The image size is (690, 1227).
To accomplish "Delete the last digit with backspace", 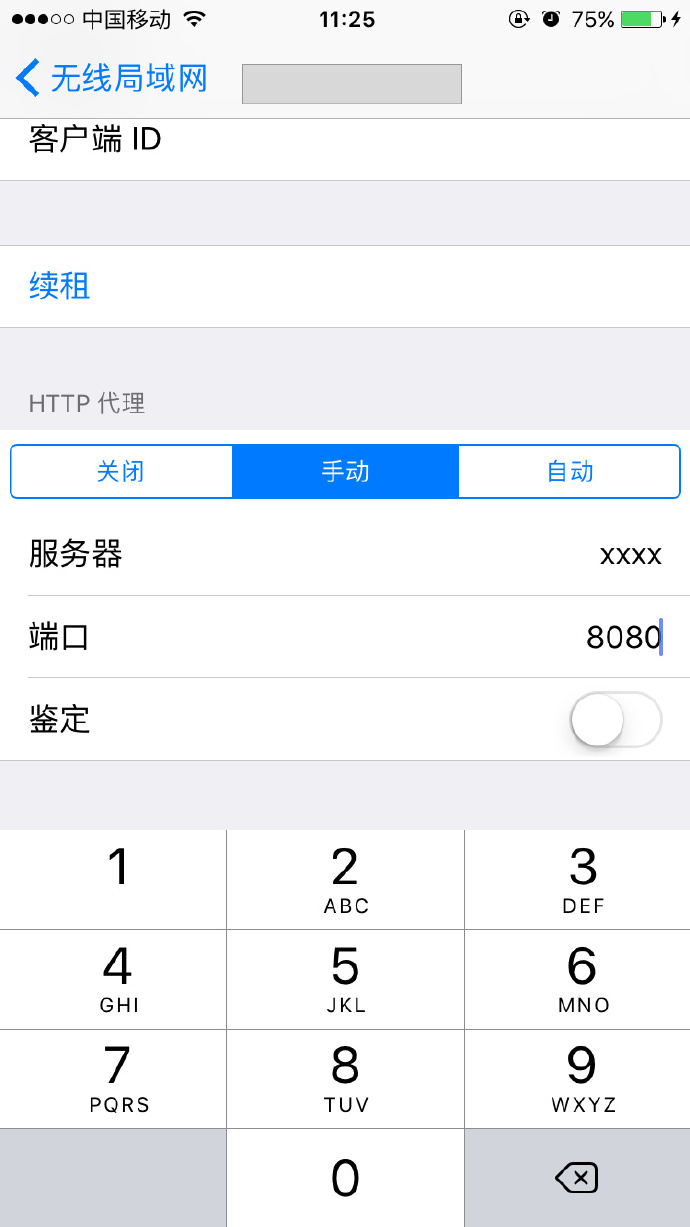I will pyautogui.click(x=577, y=1178).
